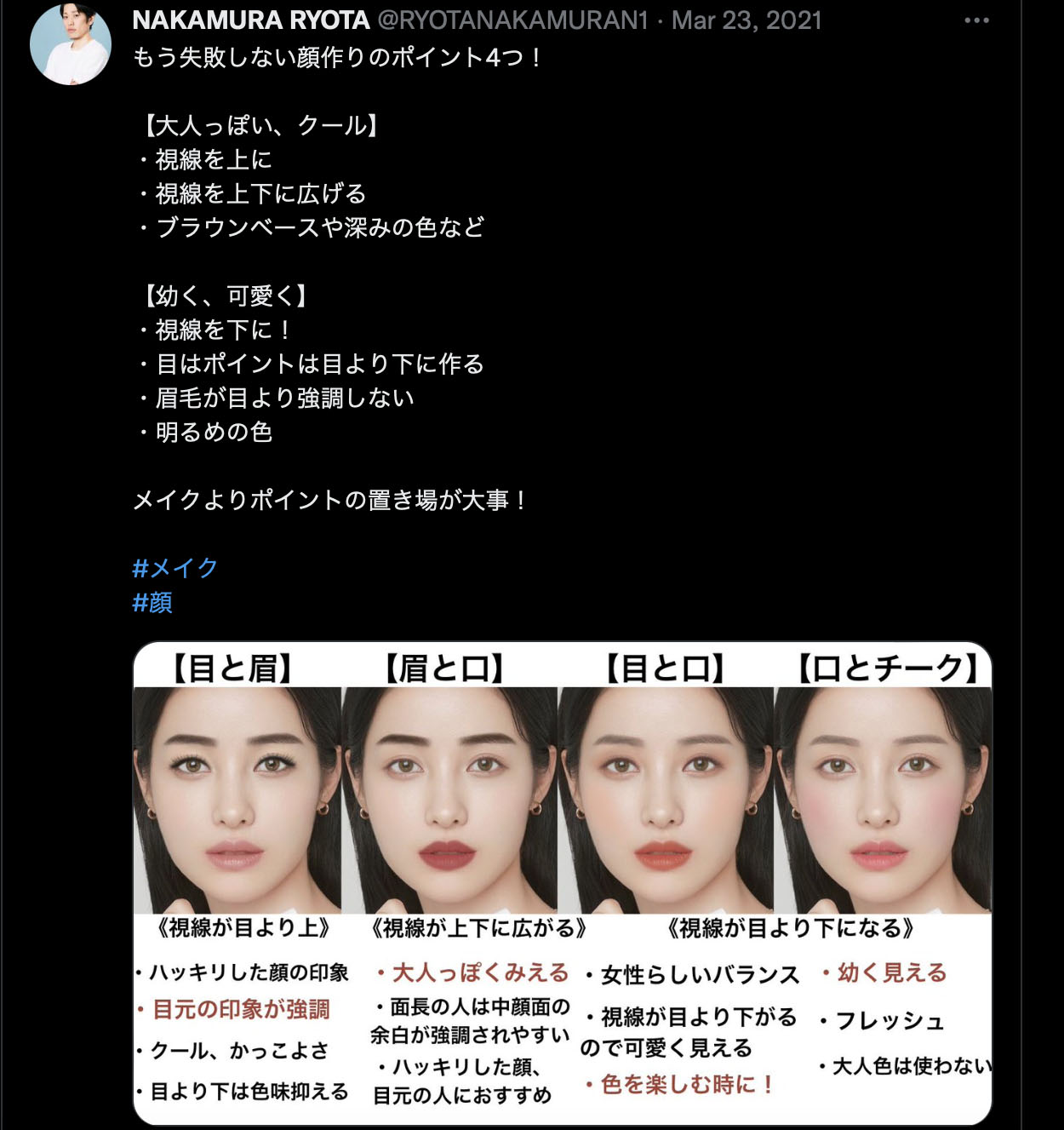Screen dimensions: 1064x1130
Task: Open NAKAMURA RYOTA's profile picture
Action: tap(71, 44)
